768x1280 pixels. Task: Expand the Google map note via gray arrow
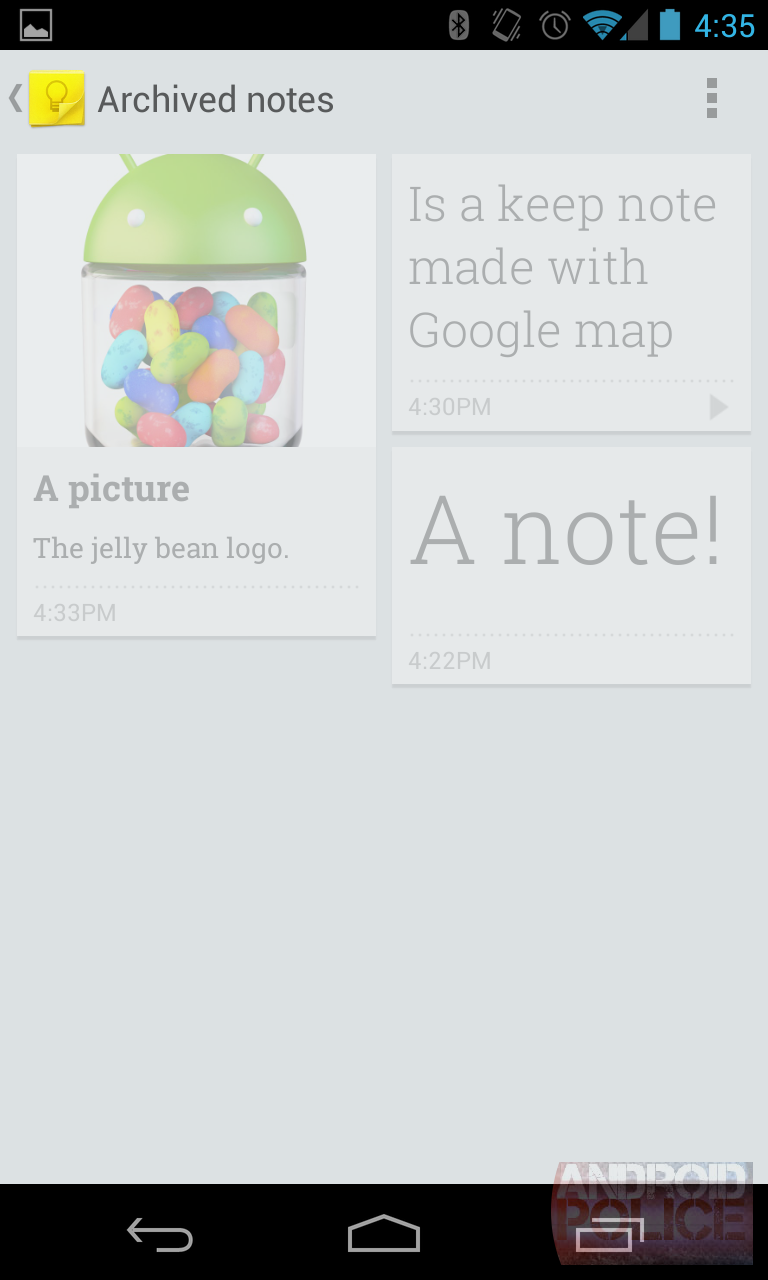click(x=717, y=407)
